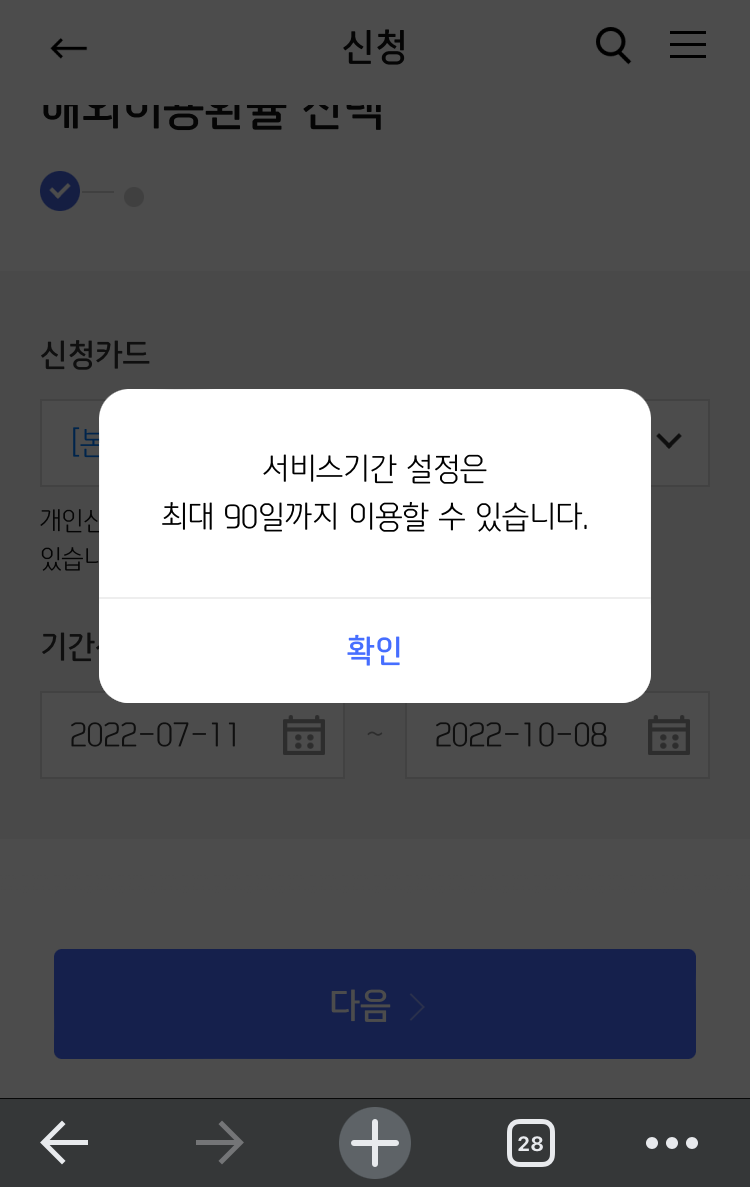Open the 신청카드 card selection dropdown
The width and height of the screenshot is (750, 1187).
pyautogui.click(x=375, y=443)
